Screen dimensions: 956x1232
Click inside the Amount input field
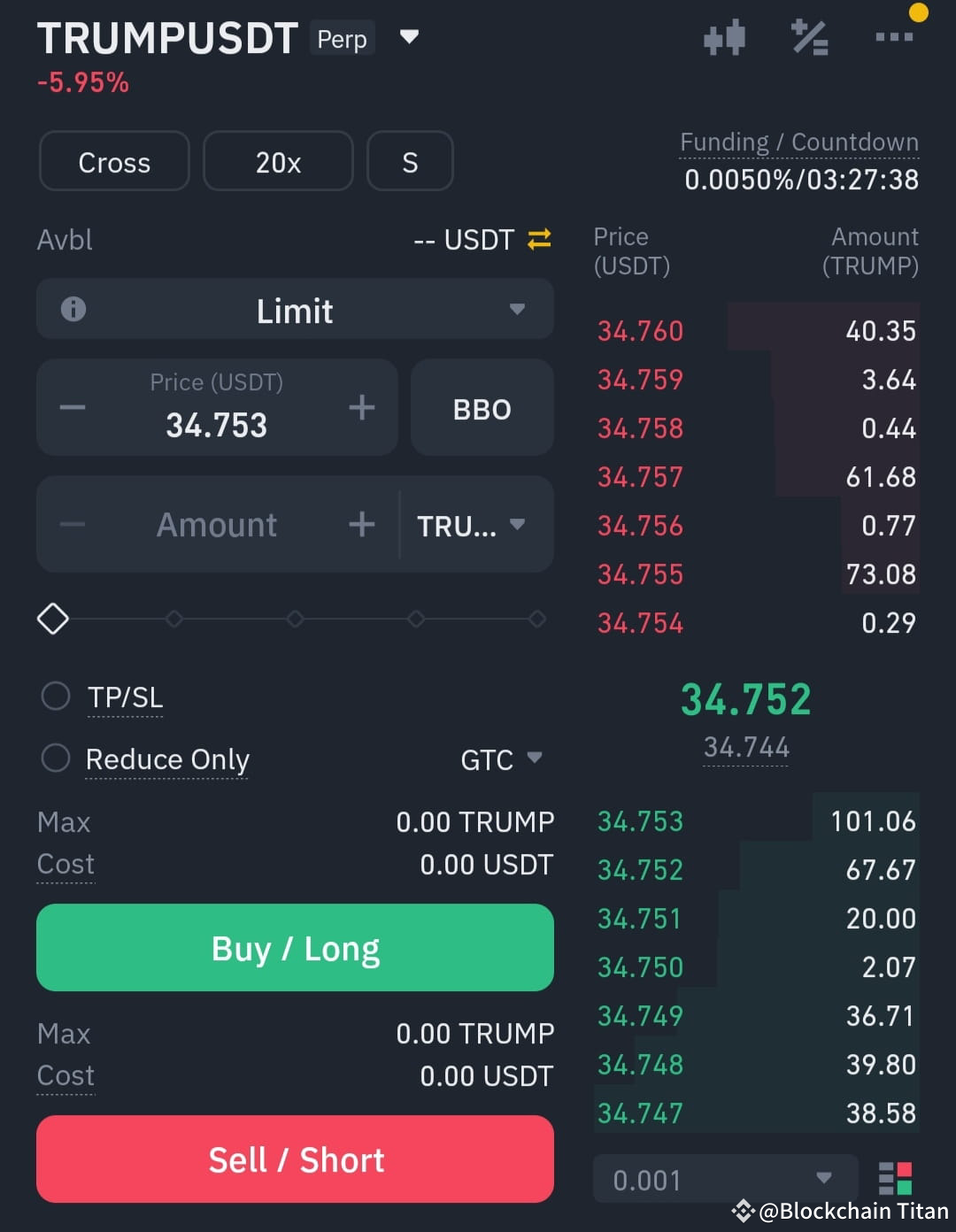click(216, 524)
